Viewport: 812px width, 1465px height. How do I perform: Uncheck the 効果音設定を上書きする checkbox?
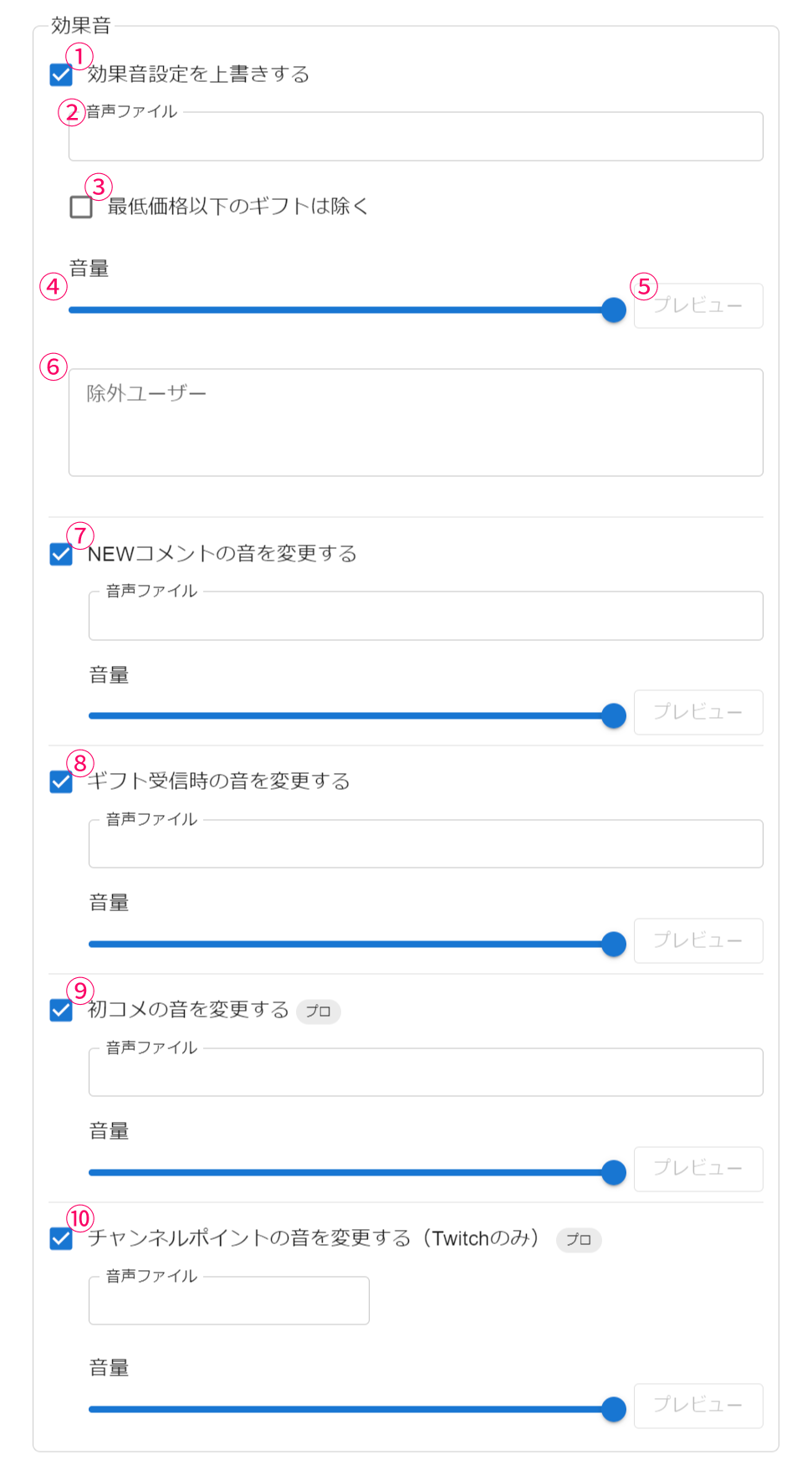pyautogui.click(x=61, y=75)
